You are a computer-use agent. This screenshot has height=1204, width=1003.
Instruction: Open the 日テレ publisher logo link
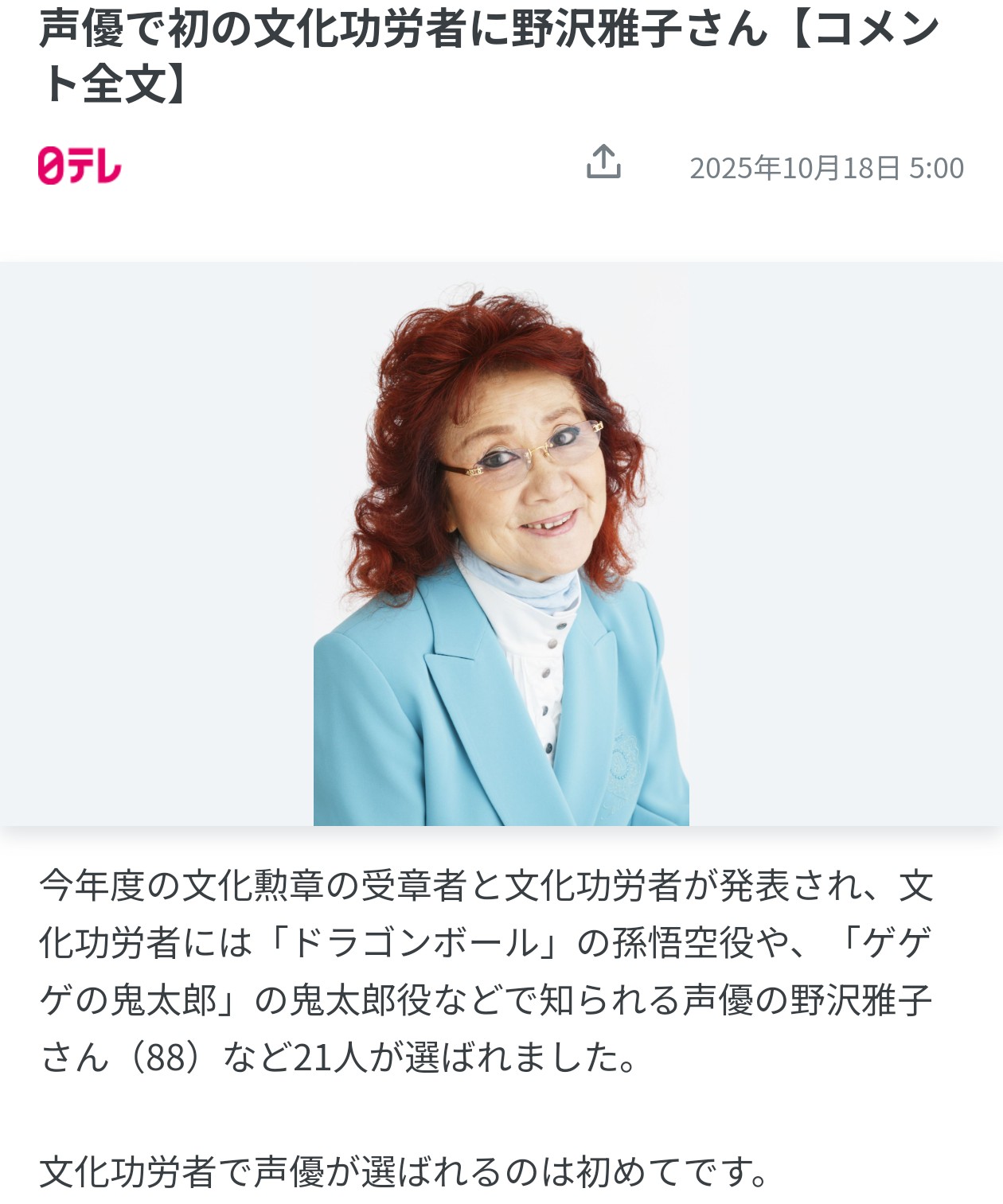point(80,166)
